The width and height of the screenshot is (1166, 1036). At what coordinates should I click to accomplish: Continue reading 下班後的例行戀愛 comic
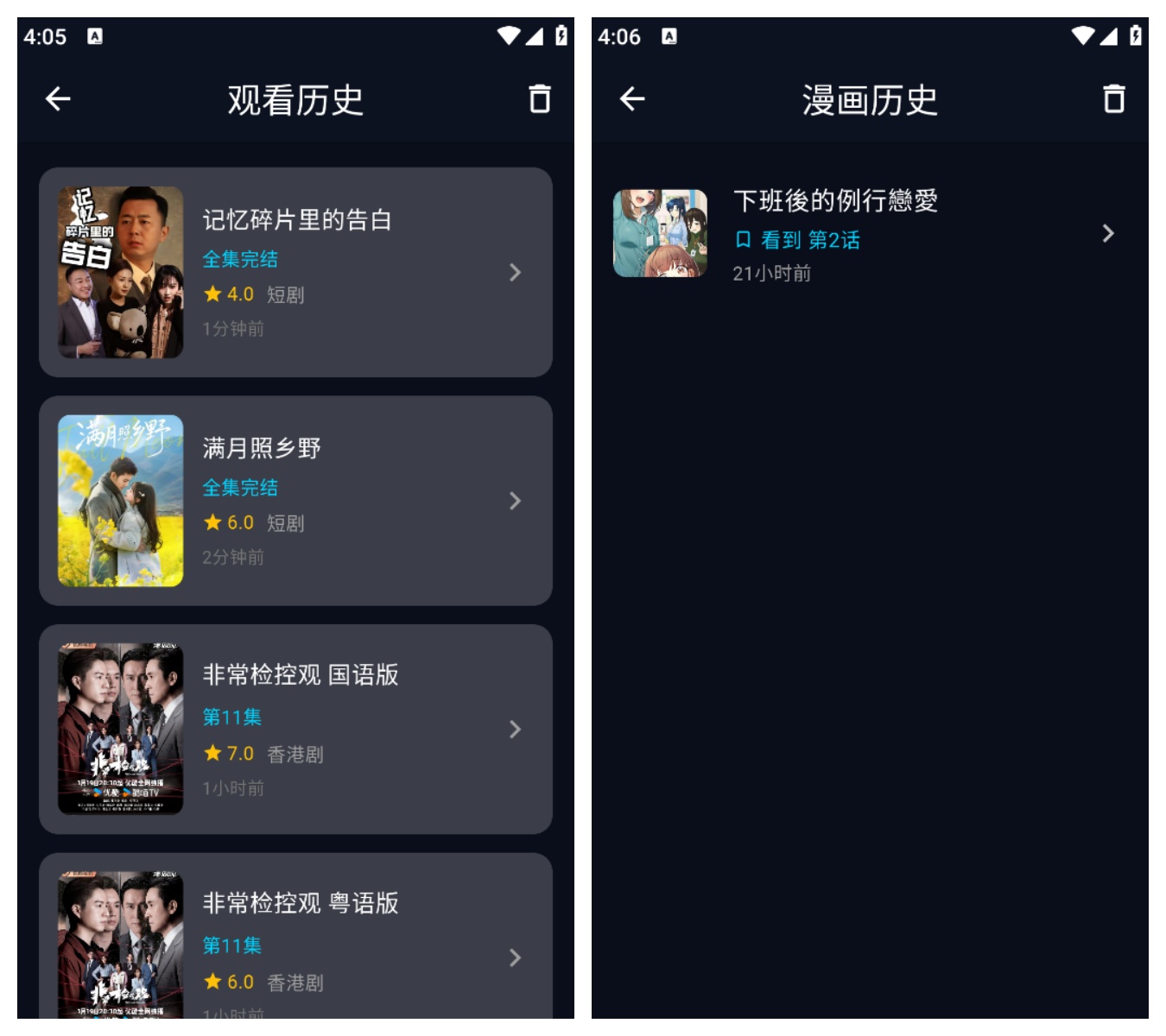[868, 234]
